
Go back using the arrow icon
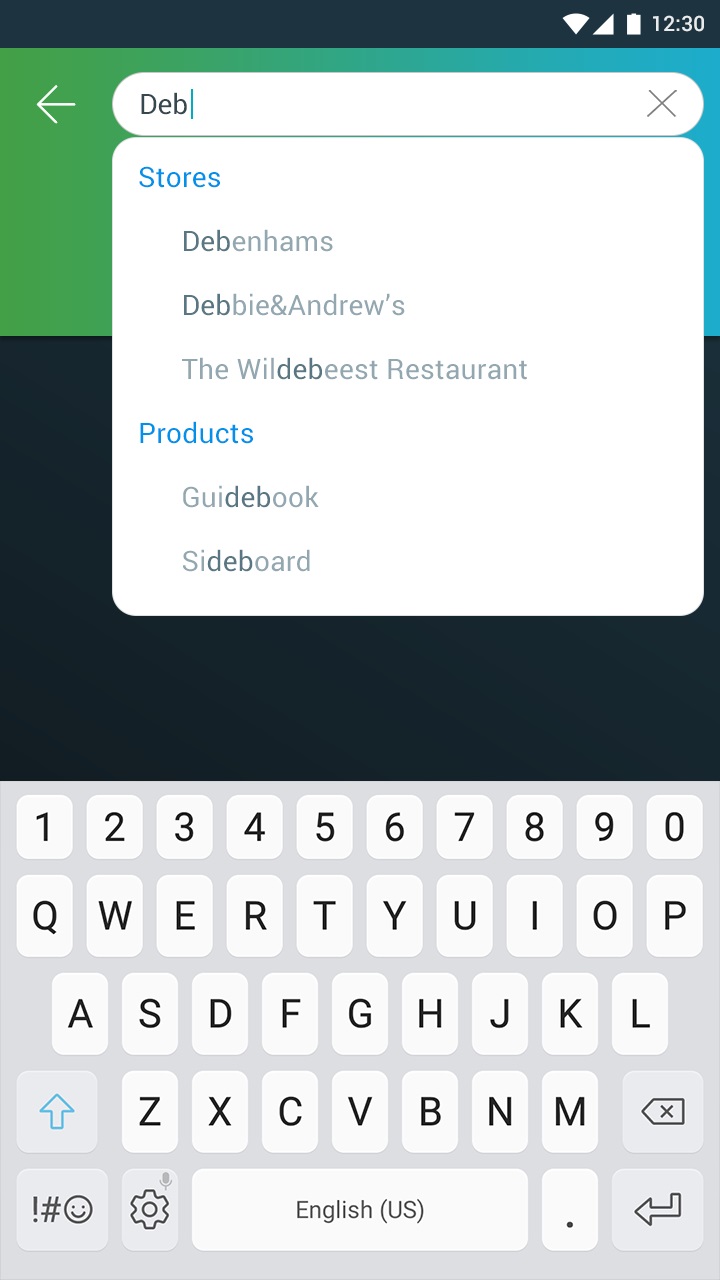click(x=56, y=104)
